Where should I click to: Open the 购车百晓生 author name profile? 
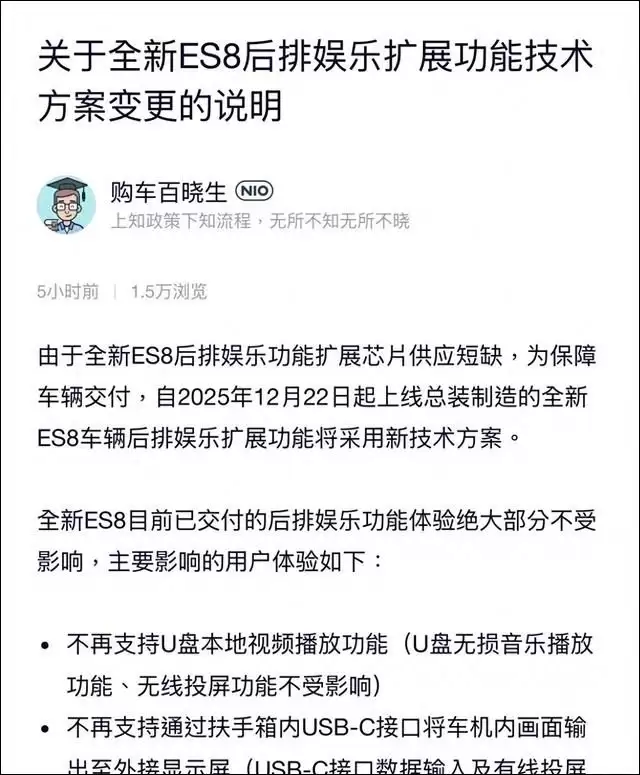pyautogui.click(x=169, y=192)
